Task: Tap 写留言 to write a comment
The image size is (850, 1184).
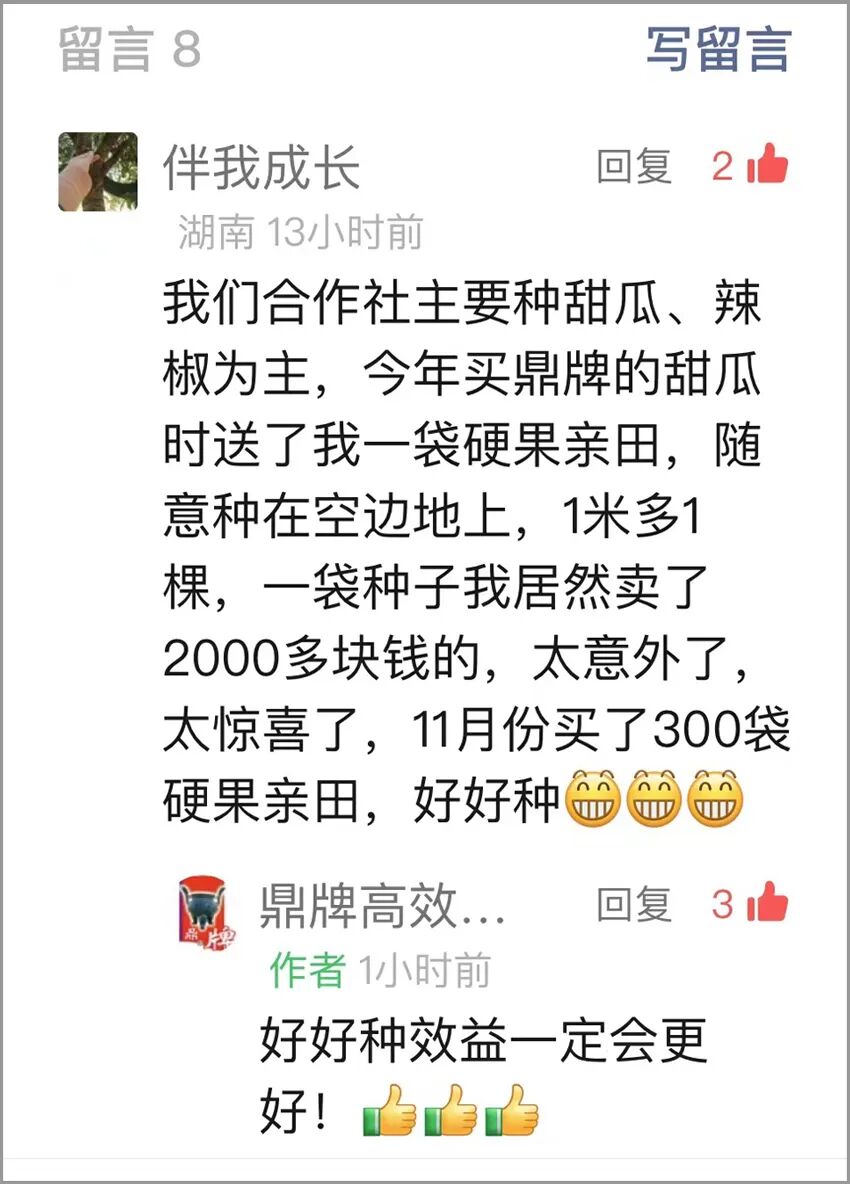Action: [718, 49]
